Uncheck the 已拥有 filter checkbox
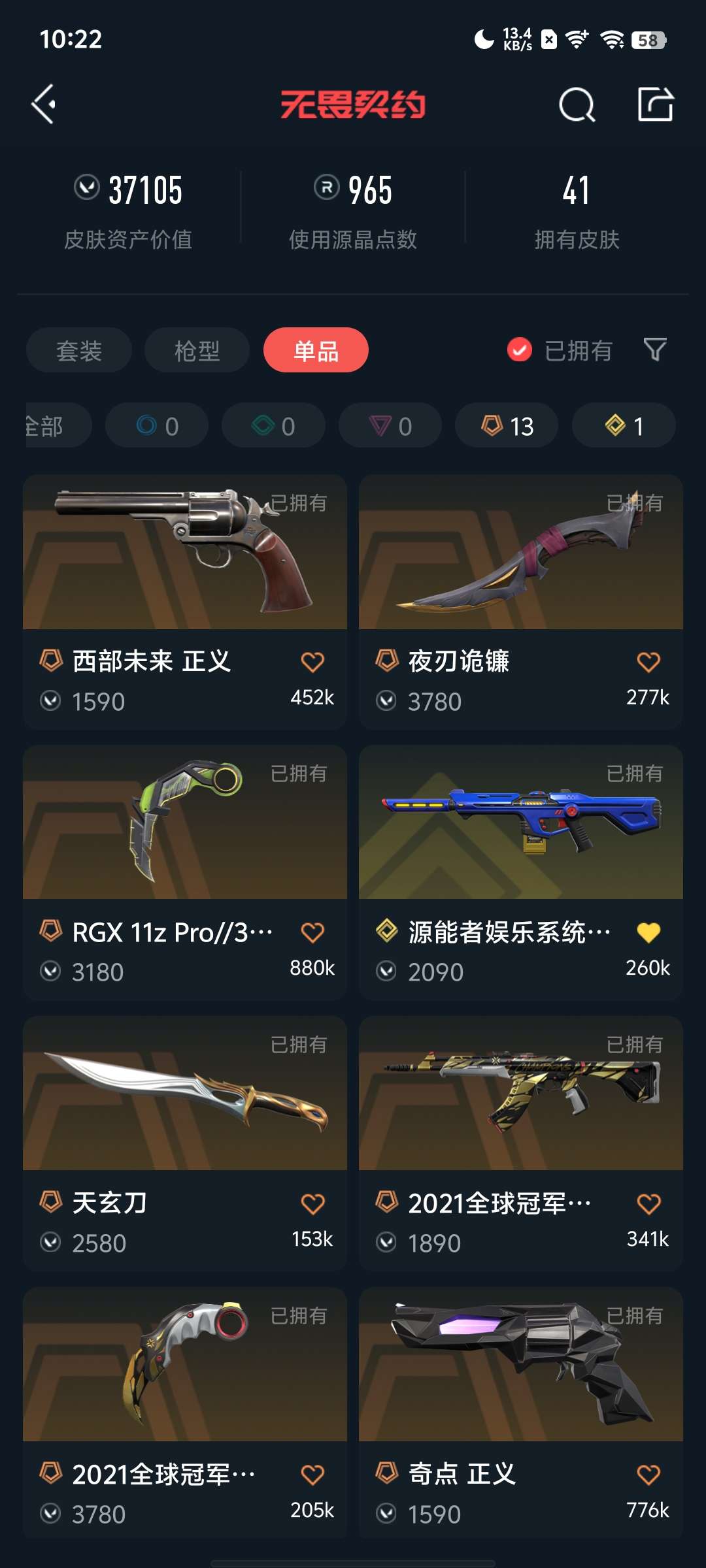Screen dimensions: 706x1568 [520, 350]
